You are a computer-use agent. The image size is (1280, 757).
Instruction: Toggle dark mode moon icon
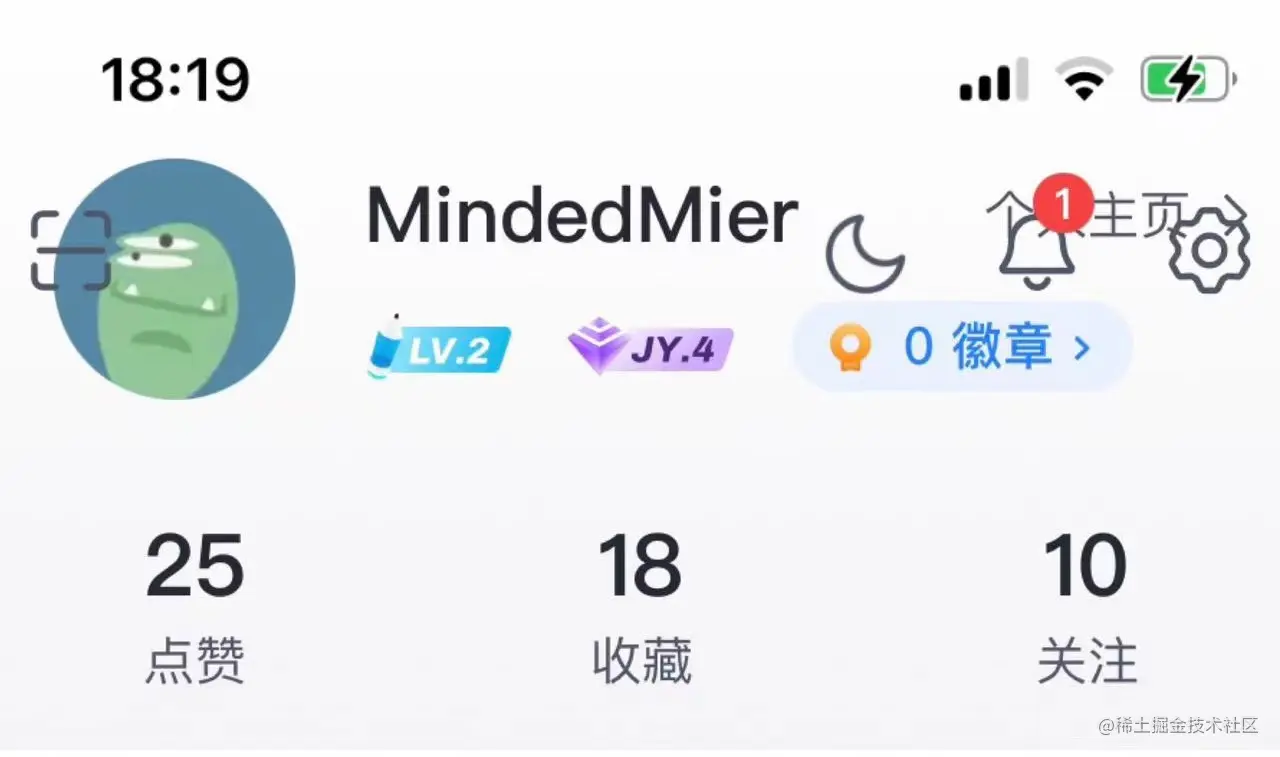865,253
